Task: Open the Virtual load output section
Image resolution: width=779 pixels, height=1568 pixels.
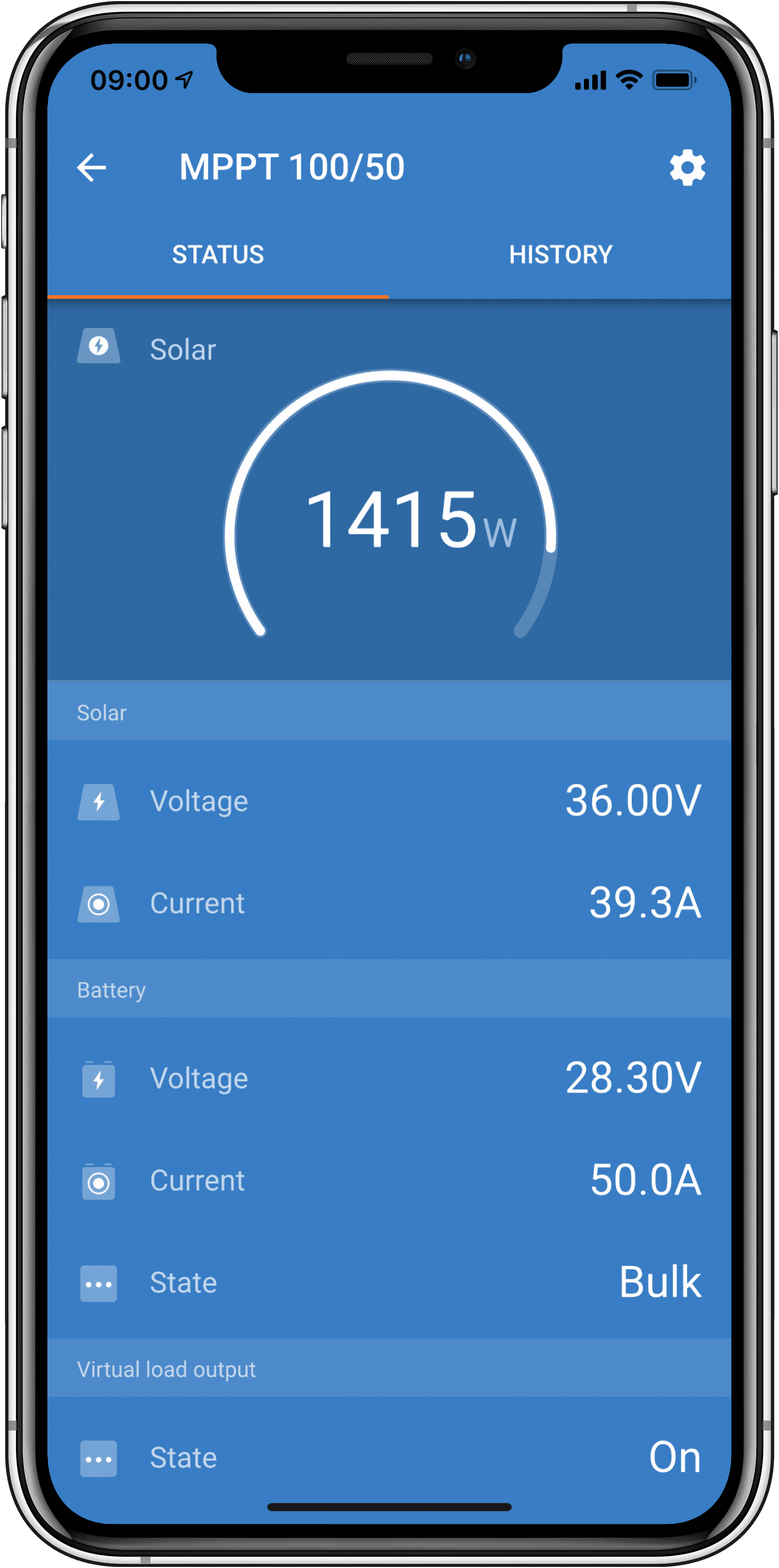Action: coord(389,1370)
